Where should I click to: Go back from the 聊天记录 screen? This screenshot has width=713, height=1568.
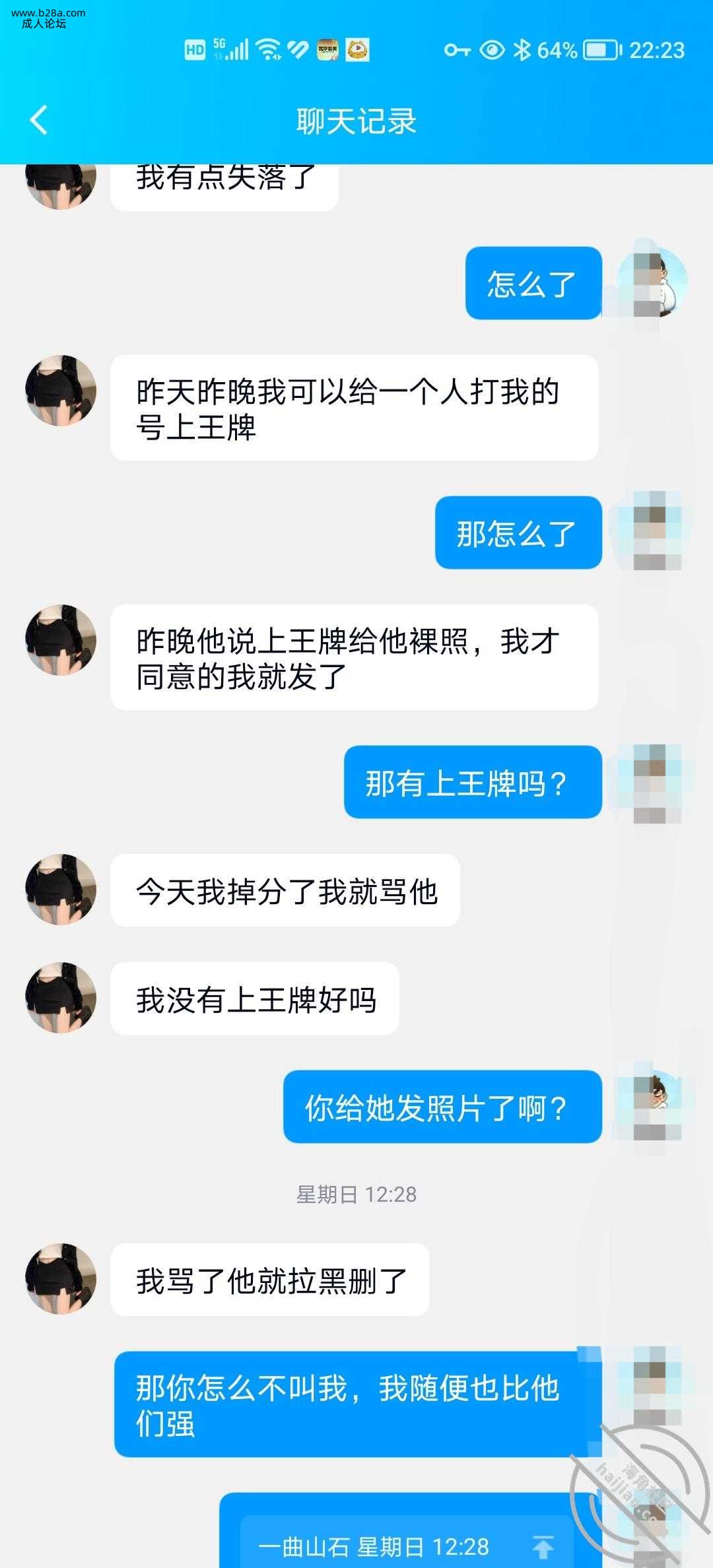coord(40,121)
